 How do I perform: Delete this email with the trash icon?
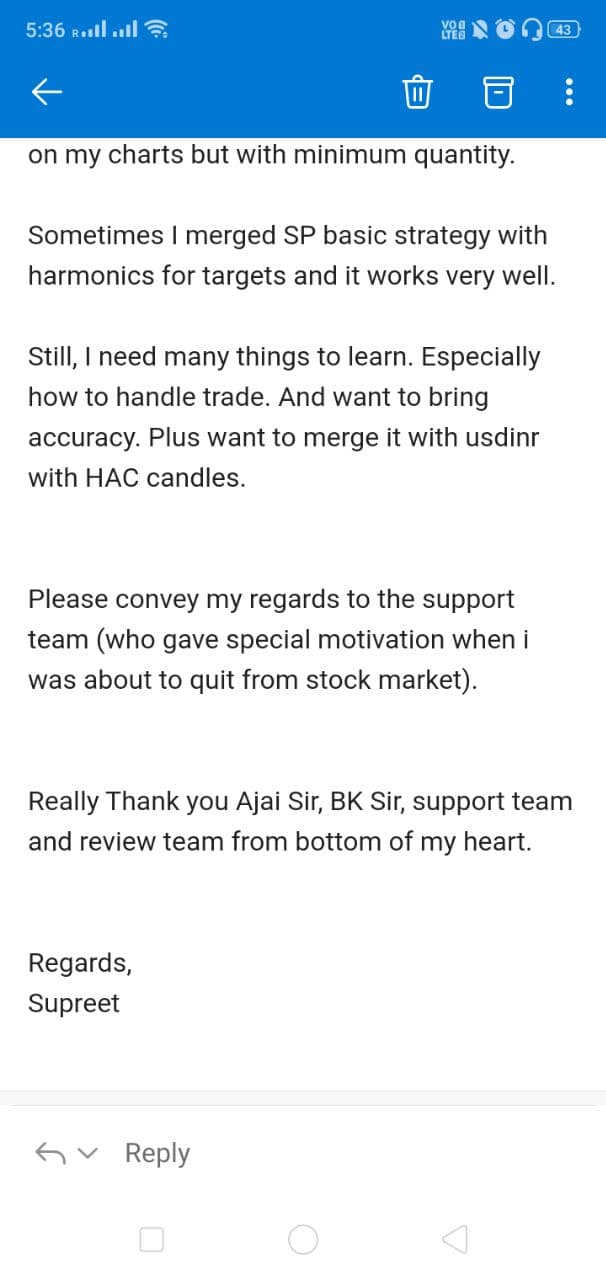click(417, 93)
